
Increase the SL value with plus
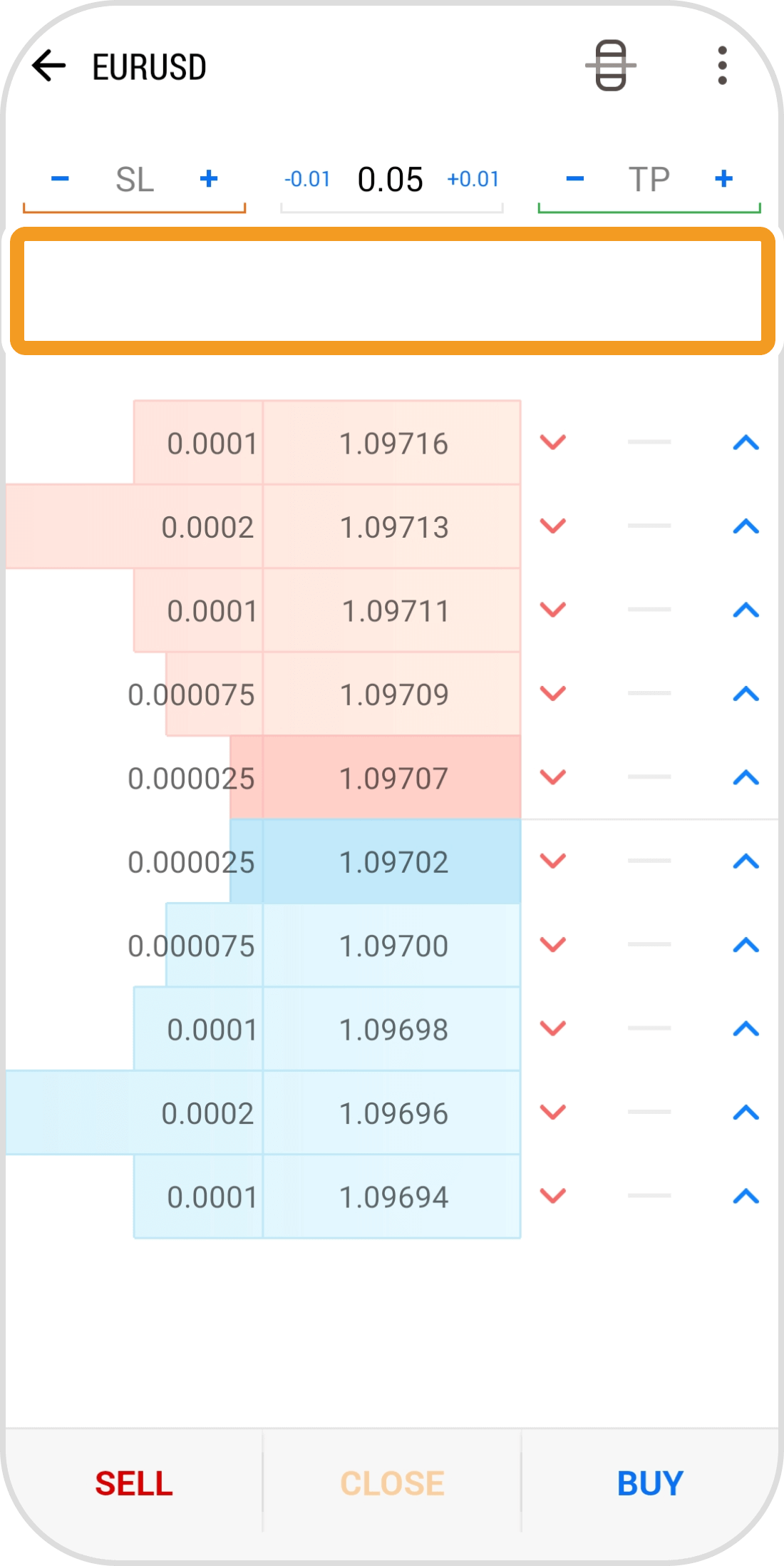click(x=209, y=178)
